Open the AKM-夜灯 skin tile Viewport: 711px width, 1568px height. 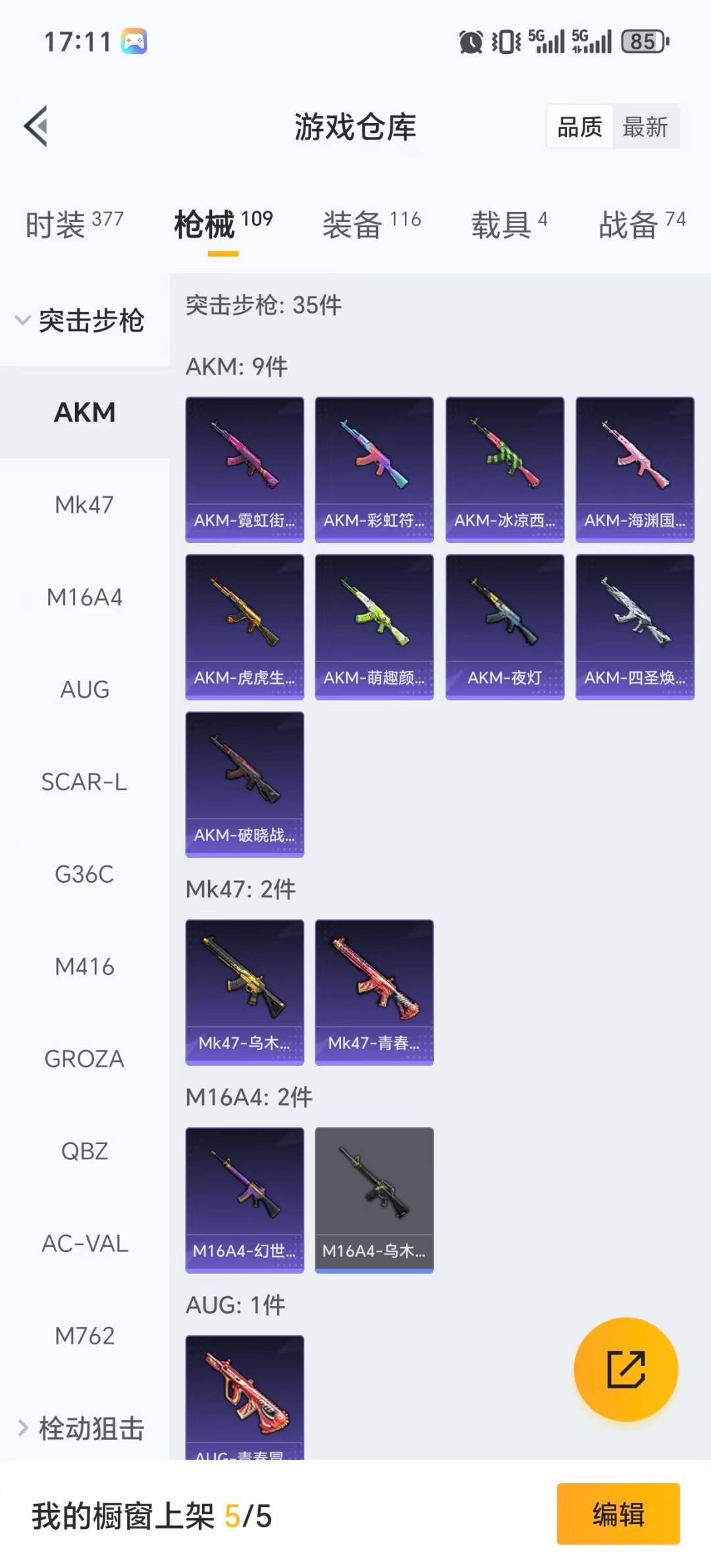coord(504,626)
